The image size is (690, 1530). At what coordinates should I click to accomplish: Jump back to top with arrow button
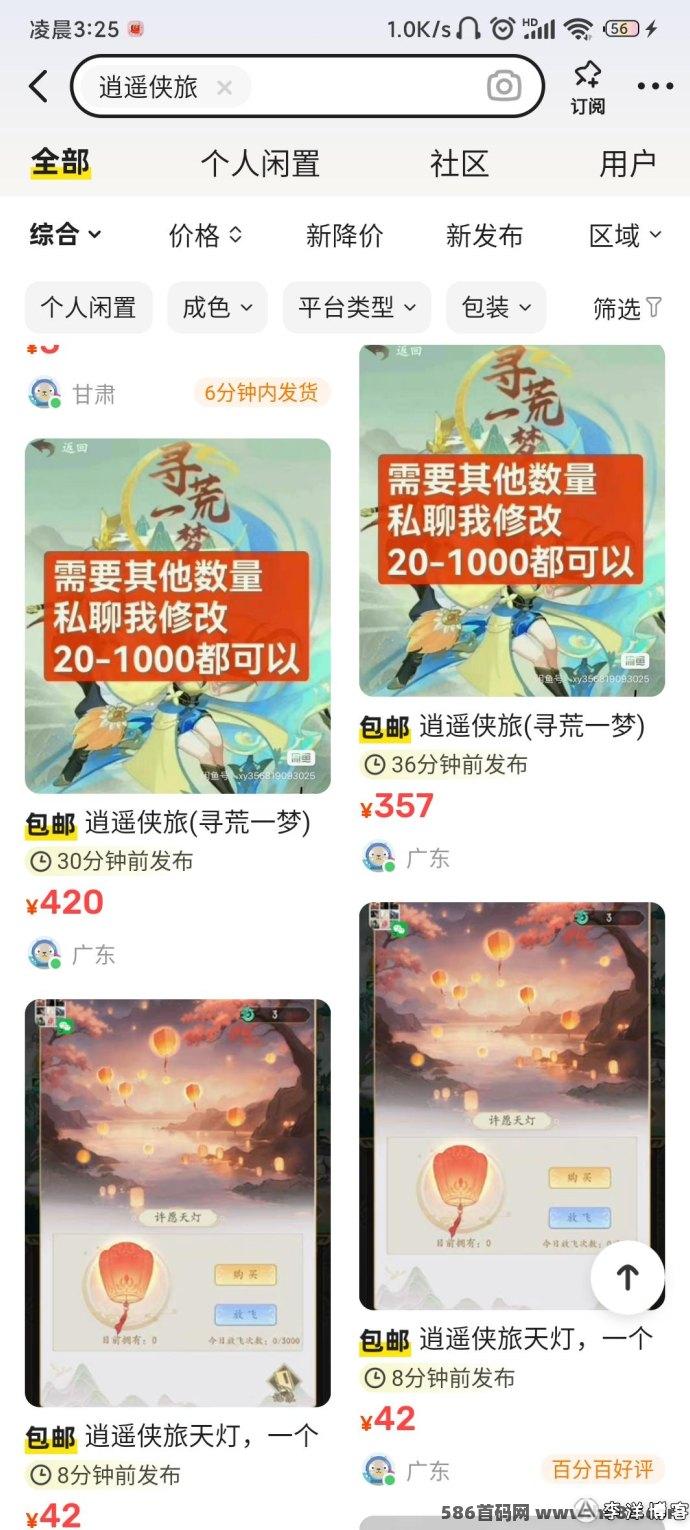(627, 1277)
